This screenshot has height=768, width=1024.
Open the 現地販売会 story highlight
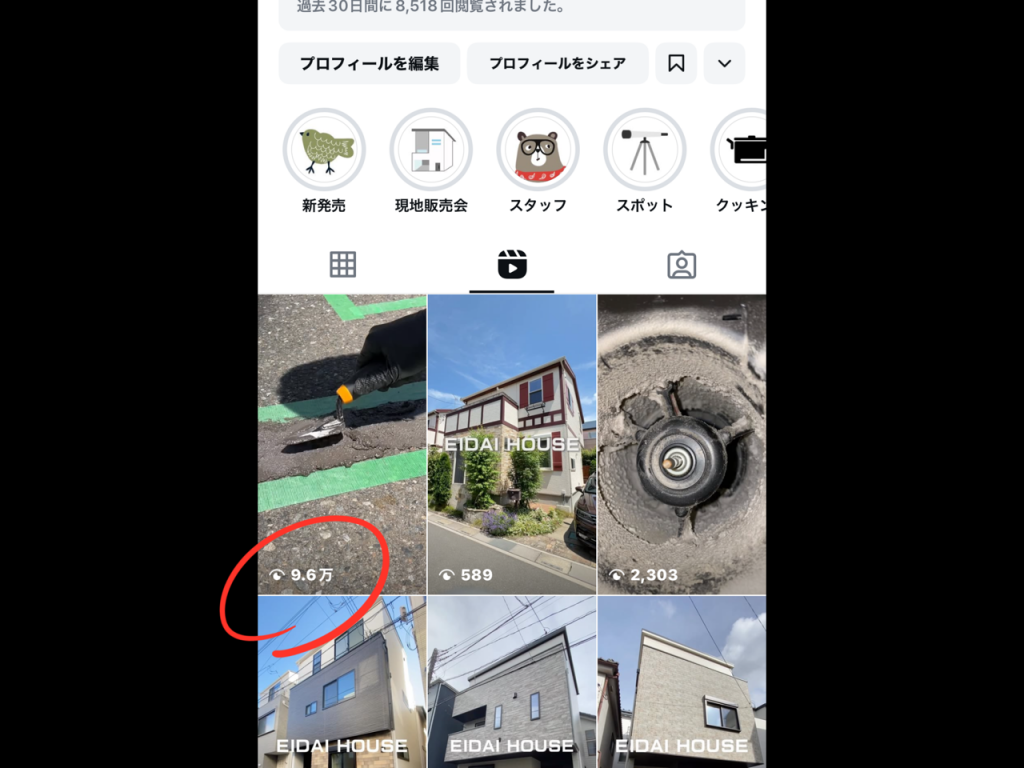click(x=431, y=151)
